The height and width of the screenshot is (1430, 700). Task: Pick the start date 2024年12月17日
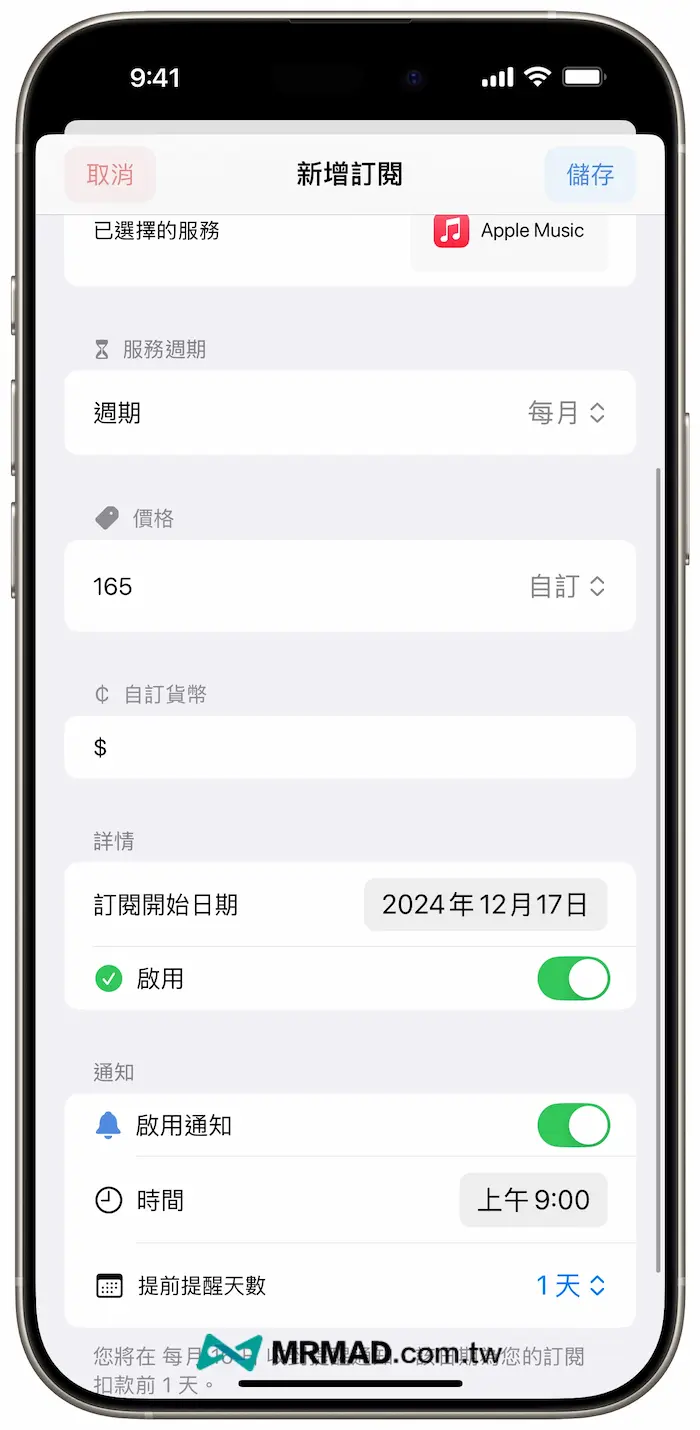click(x=485, y=905)
